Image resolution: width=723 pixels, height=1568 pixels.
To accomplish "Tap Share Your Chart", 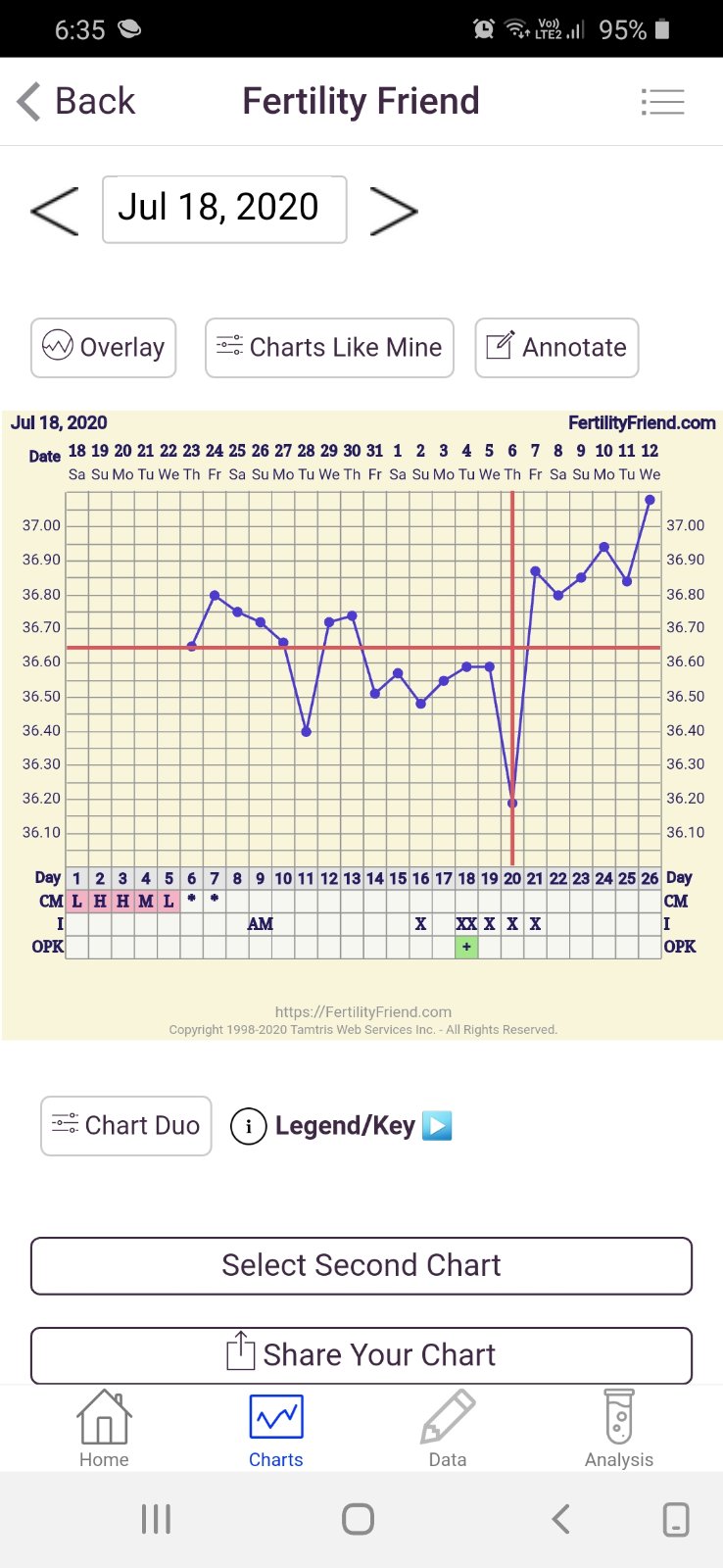I will pyautogui.click(x=361, y=1354).
